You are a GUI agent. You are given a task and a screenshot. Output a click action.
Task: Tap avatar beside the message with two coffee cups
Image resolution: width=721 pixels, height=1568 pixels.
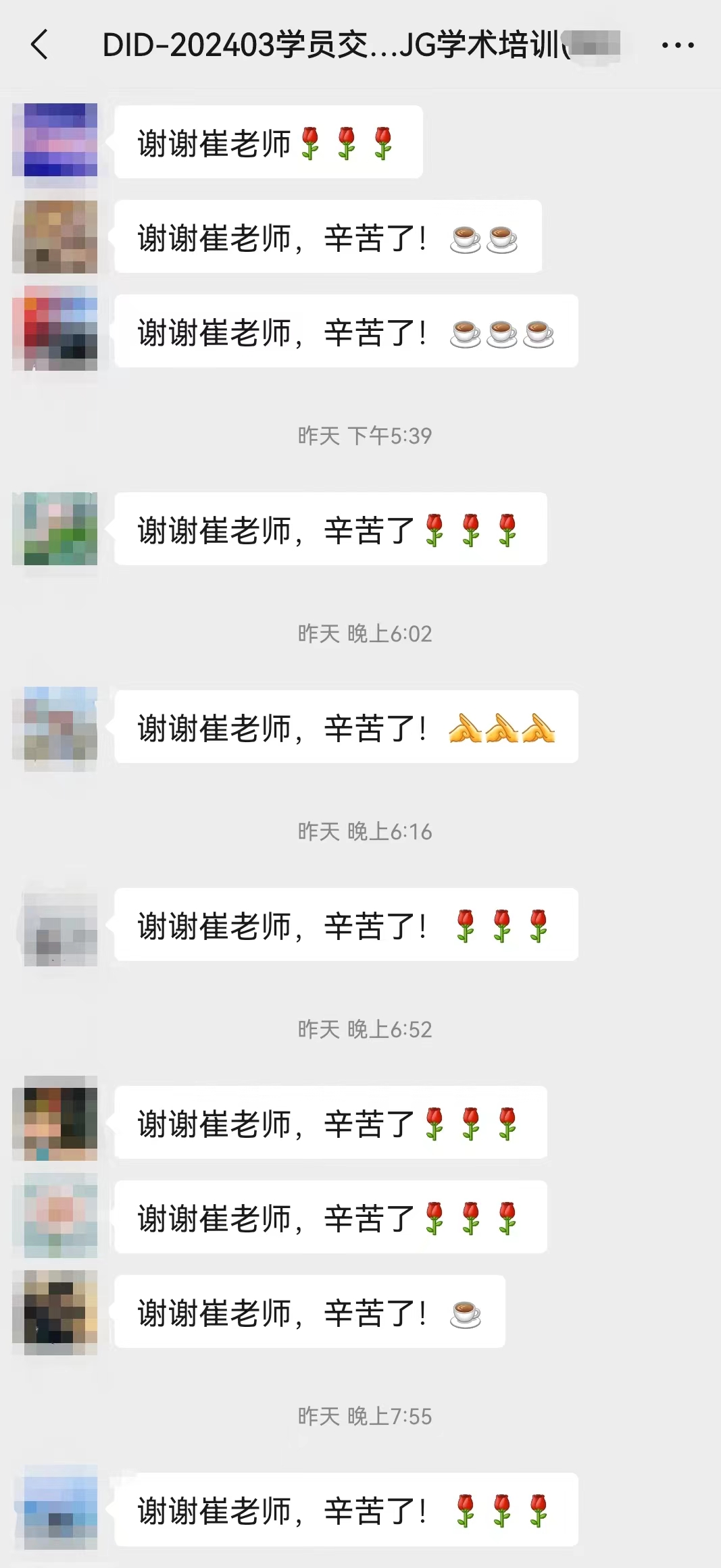click(55, 236)
